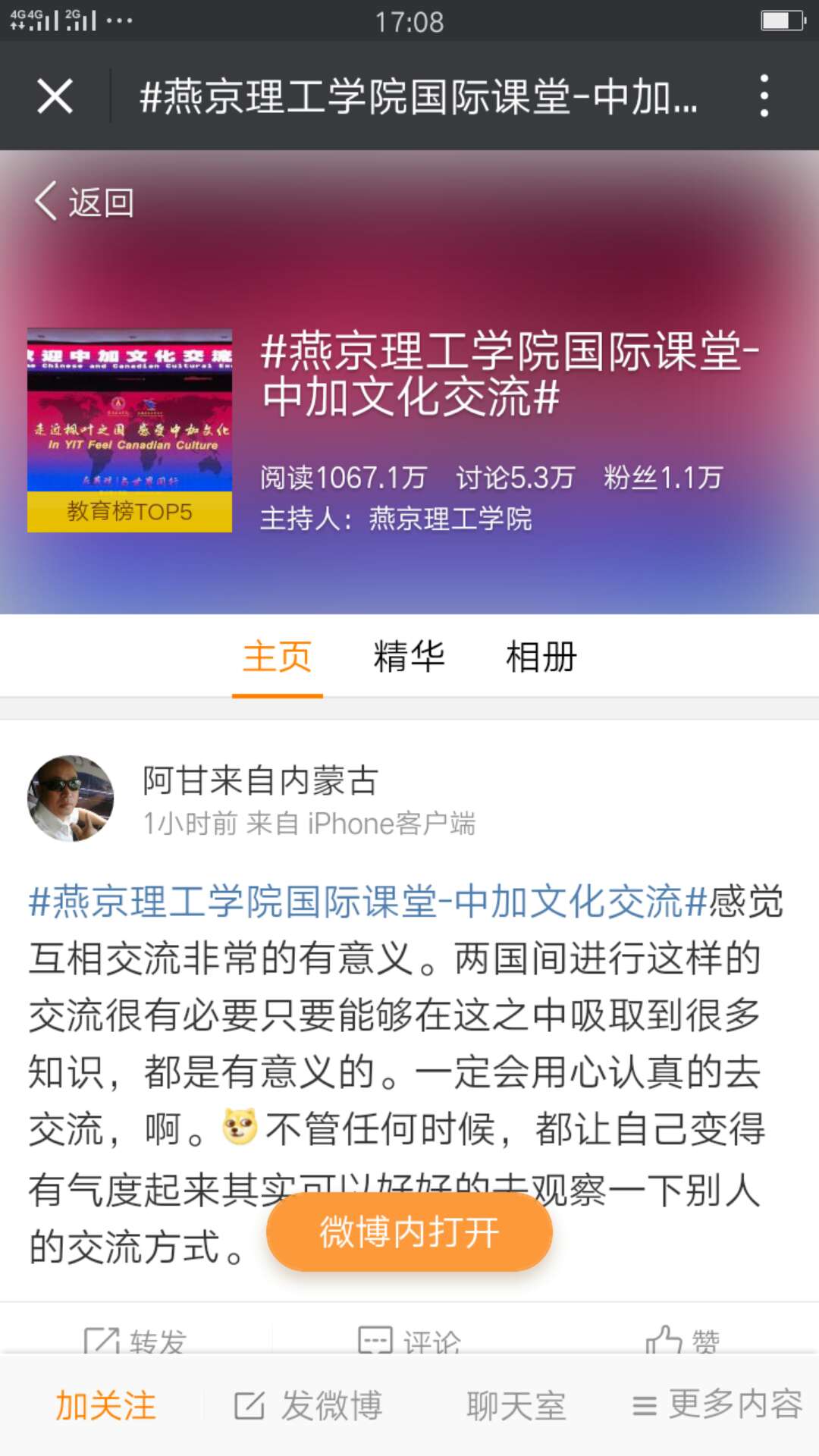Switch to the 相册 tab

click(541, 658)
